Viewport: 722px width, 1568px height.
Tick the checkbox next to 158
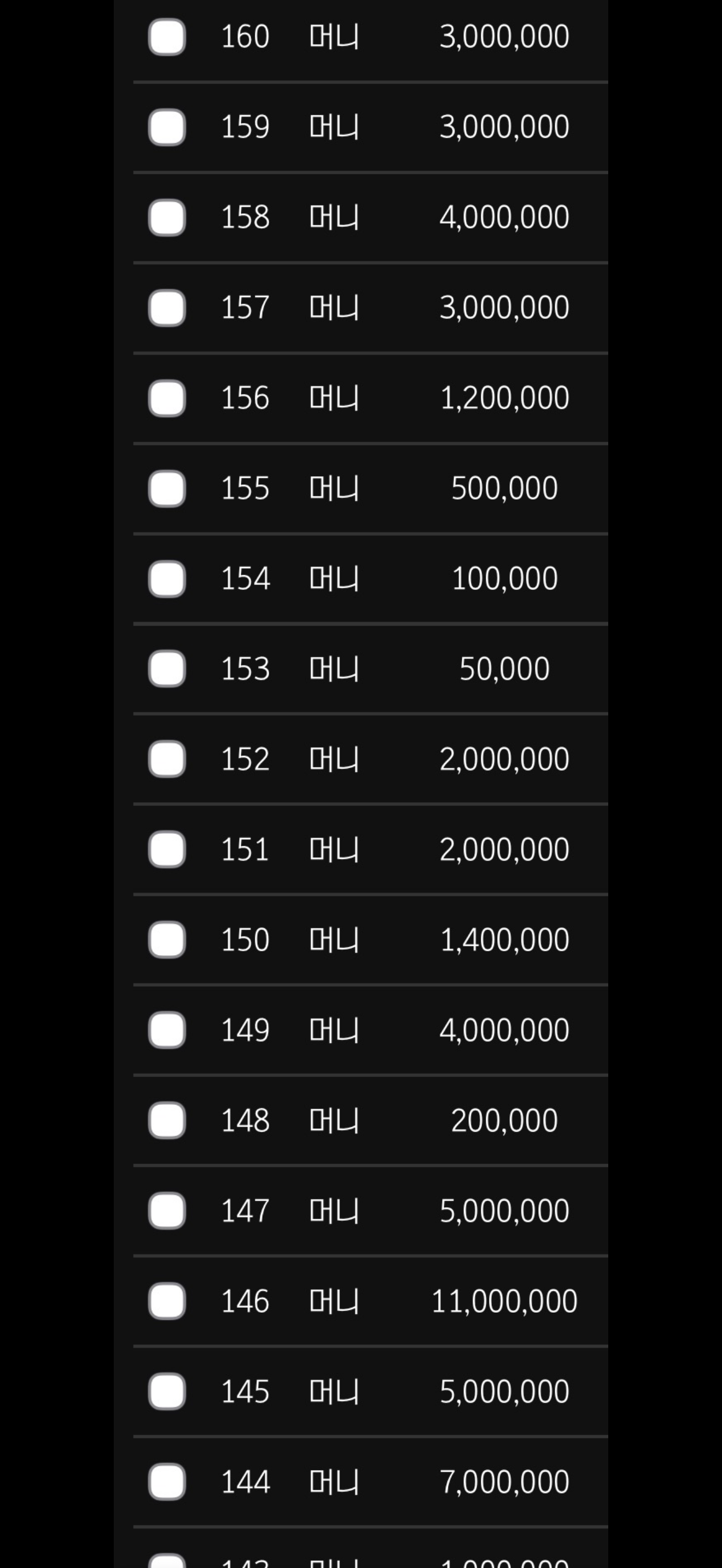[x=167, y=217]
